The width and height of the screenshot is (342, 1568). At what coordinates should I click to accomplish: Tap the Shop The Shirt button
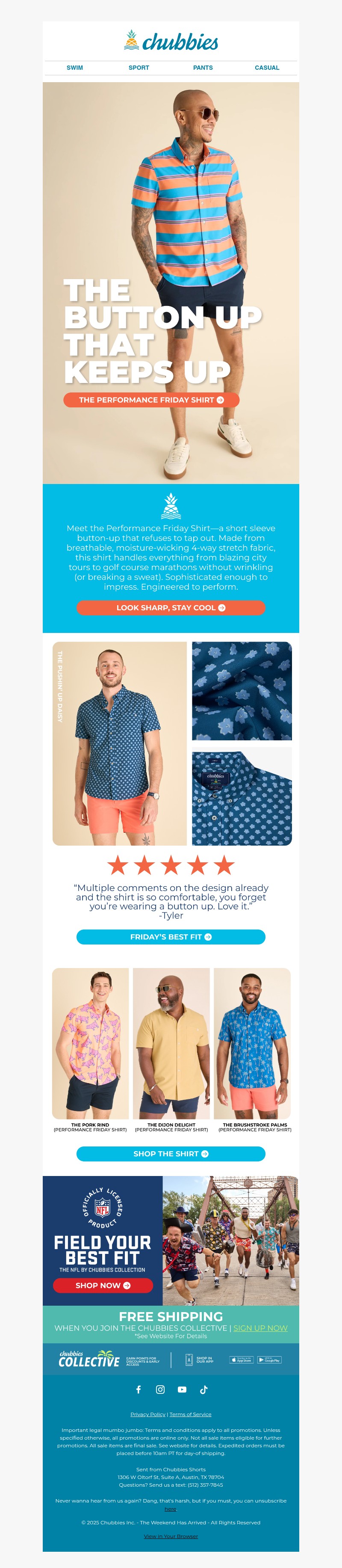tap(171, 1153)
